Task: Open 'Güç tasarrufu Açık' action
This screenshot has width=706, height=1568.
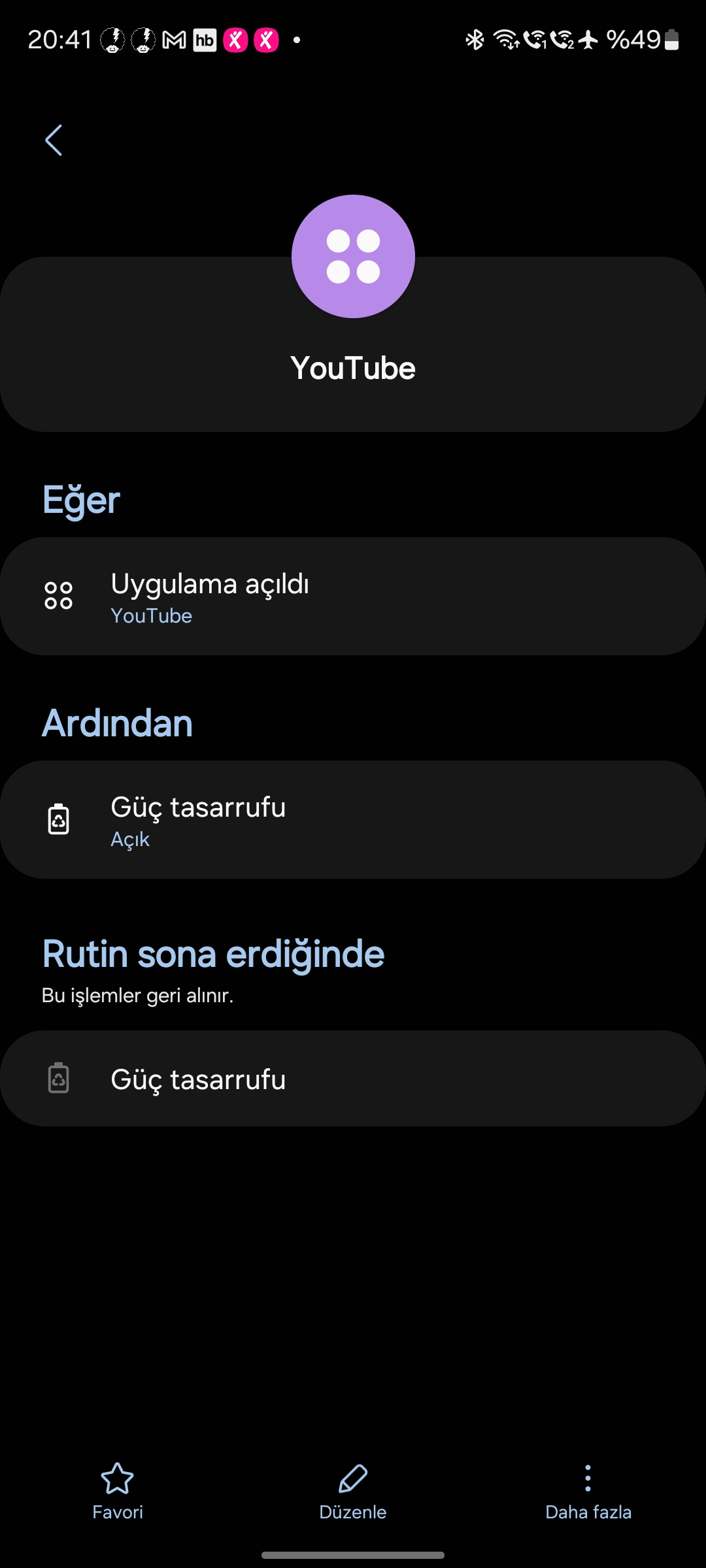Action: [x=353, y=820]
